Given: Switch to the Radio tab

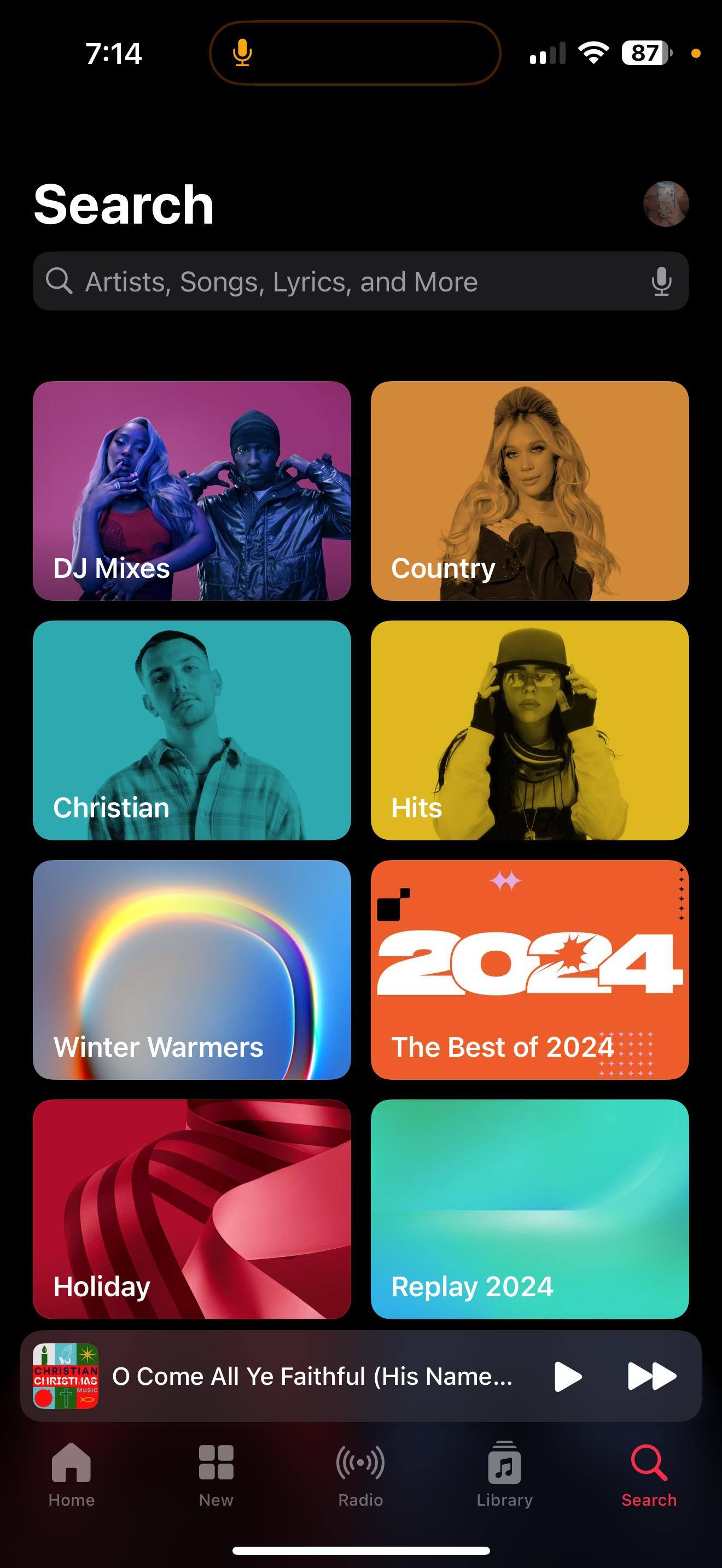Looking at the screenshot, I should pyautogui.click(x=360, y=1473).
